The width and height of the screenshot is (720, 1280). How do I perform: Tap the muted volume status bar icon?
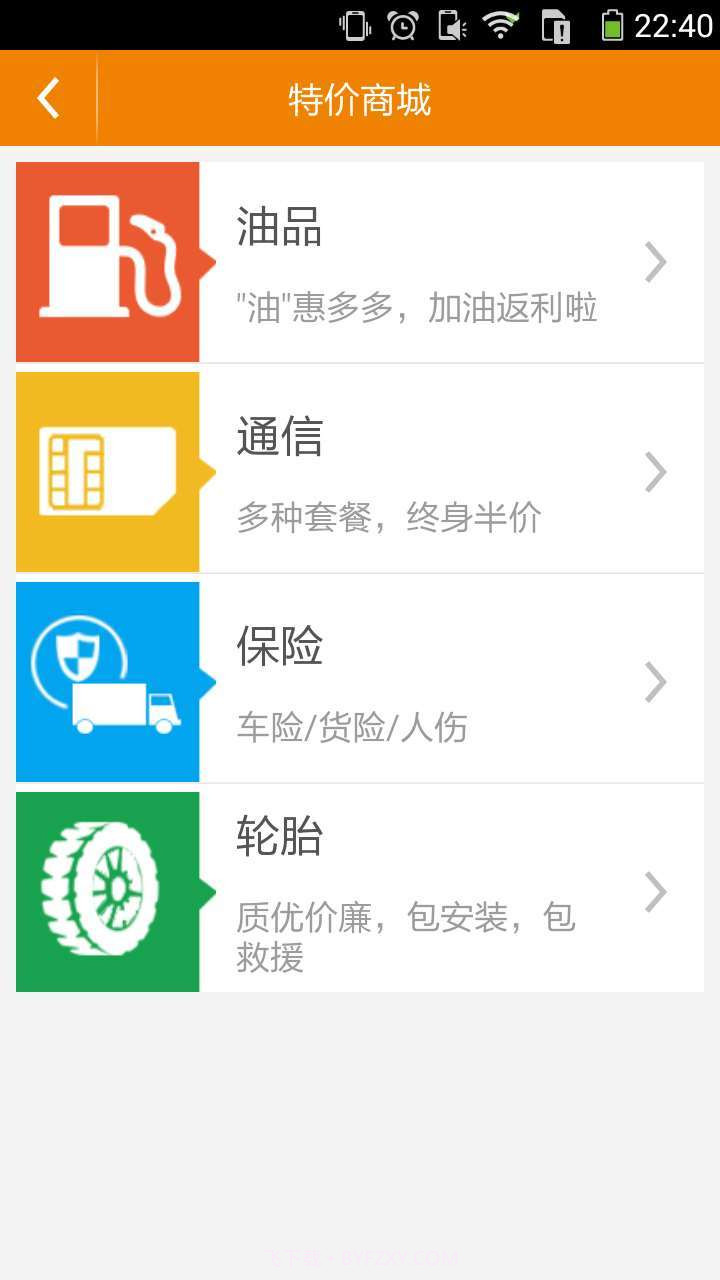[452, 24]
